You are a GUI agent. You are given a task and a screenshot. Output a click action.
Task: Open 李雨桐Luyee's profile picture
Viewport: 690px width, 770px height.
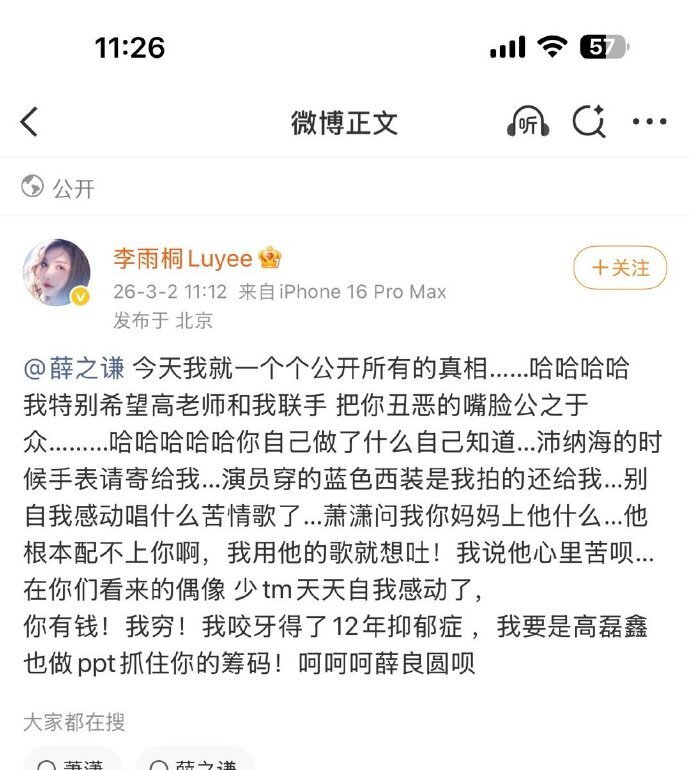pyautogui.click(x=56, y=273)
